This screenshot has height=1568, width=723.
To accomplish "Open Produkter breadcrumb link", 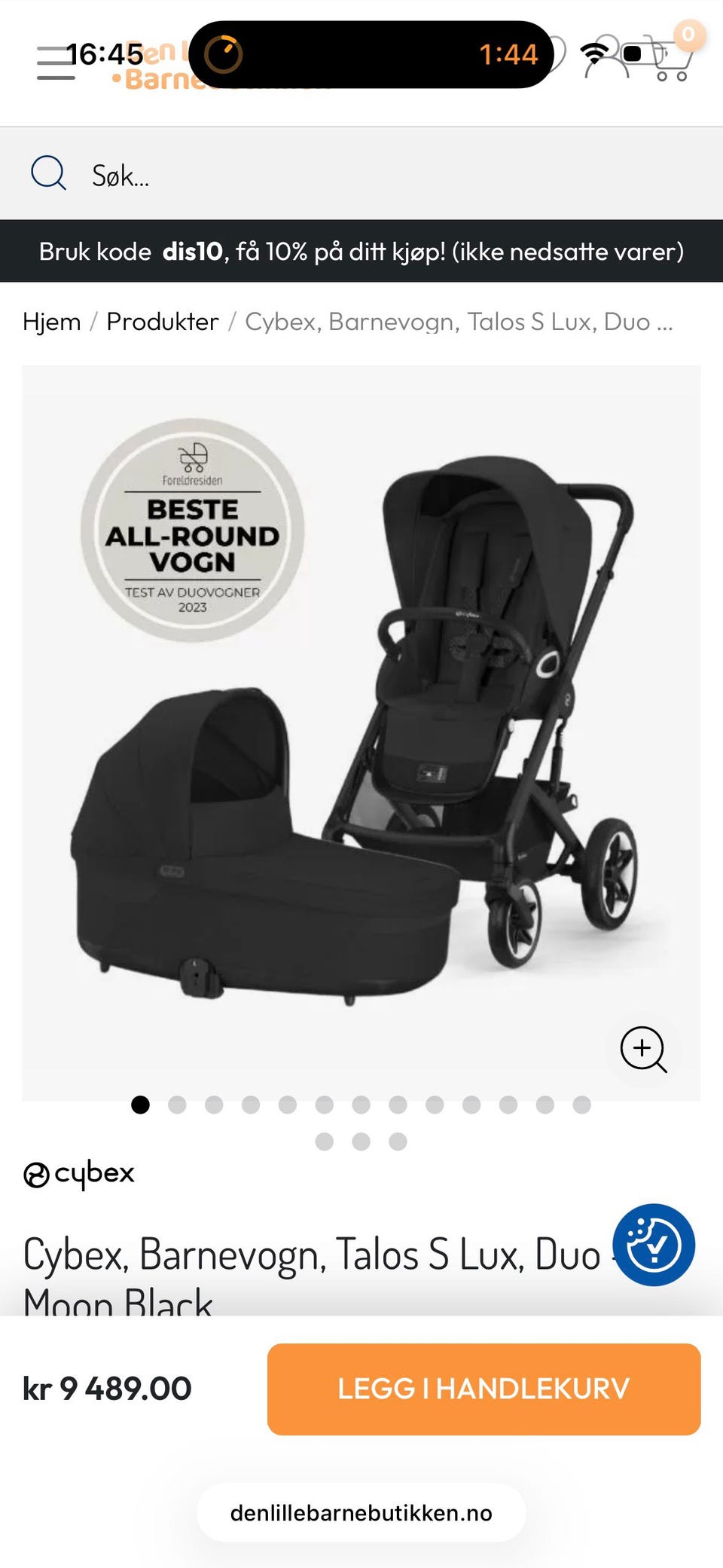I will pos(163,322).
